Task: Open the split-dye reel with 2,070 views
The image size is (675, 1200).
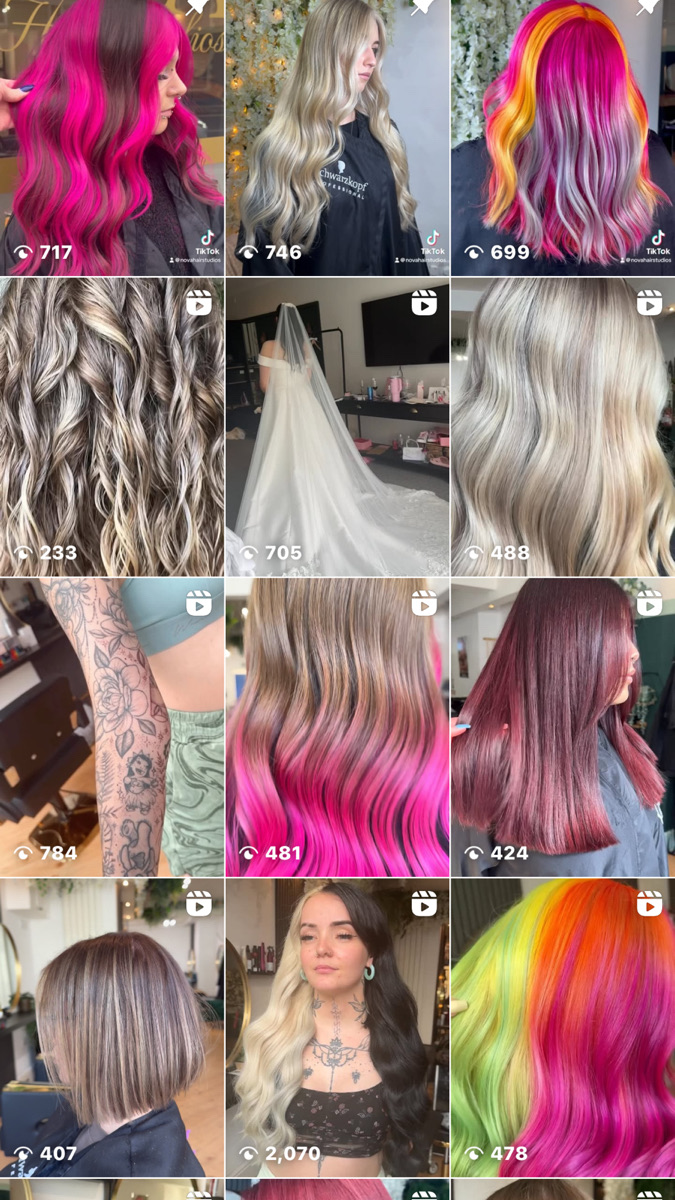Action: pos(337,1027)
